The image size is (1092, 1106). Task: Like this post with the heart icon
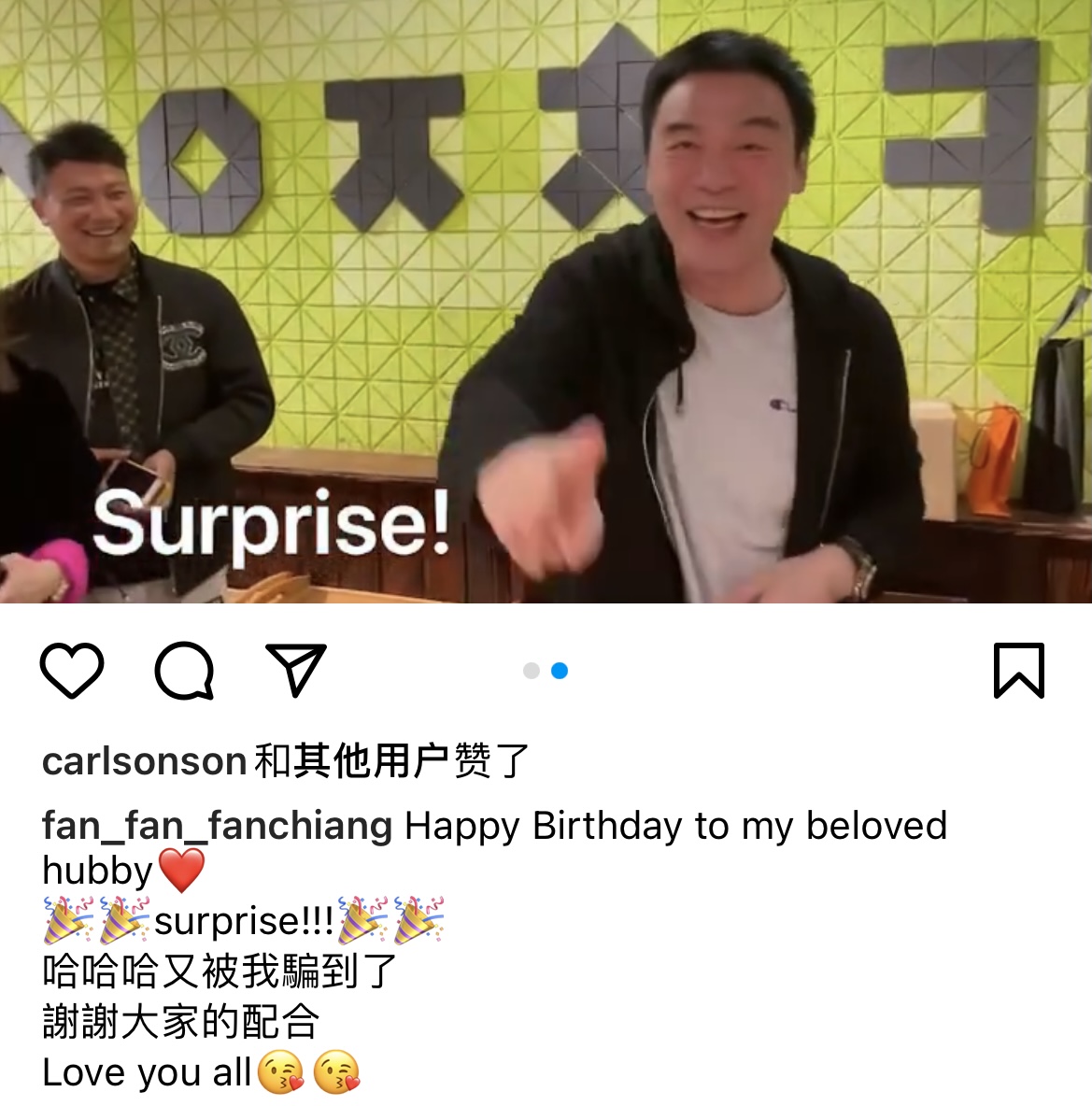(x=72, y=671)
